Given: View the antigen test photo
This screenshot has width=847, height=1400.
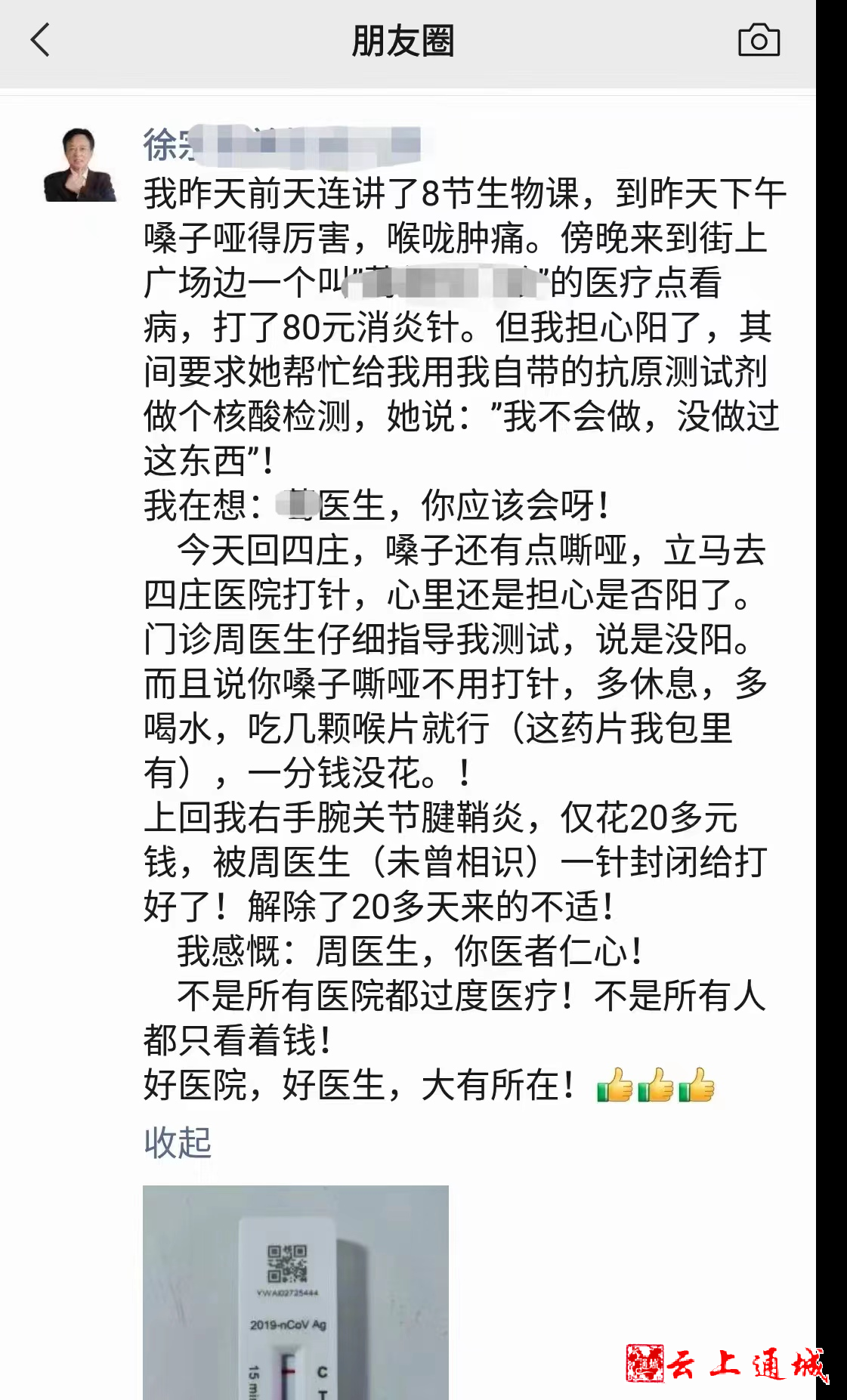Looking at the screenshot, I should click(x=295, y=1292).
